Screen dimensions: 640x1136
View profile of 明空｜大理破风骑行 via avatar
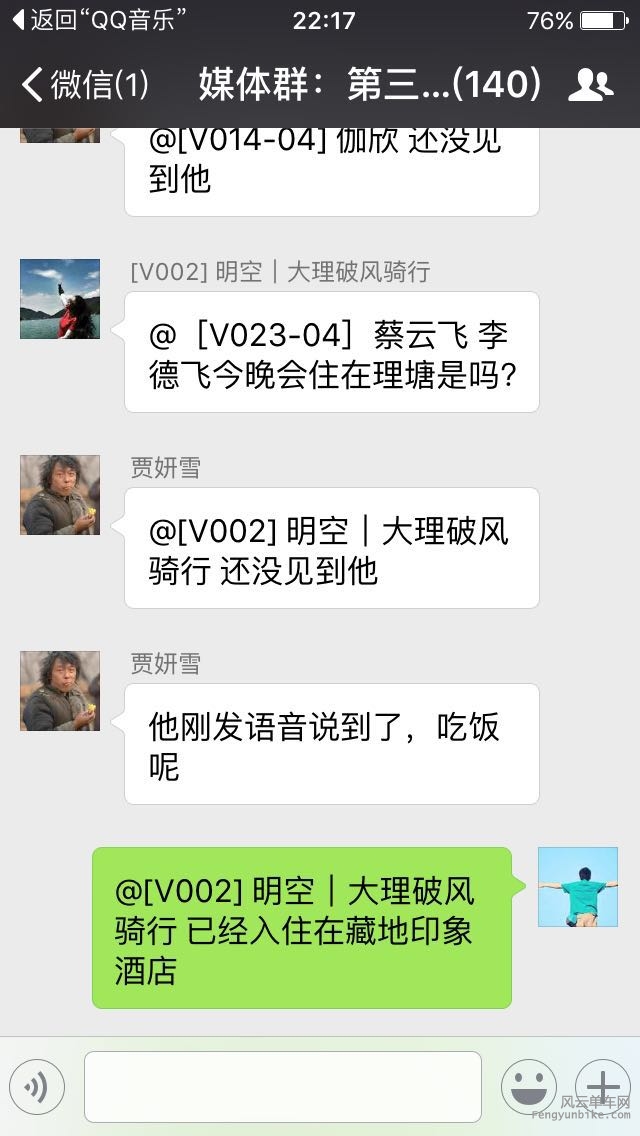(60, 299)
